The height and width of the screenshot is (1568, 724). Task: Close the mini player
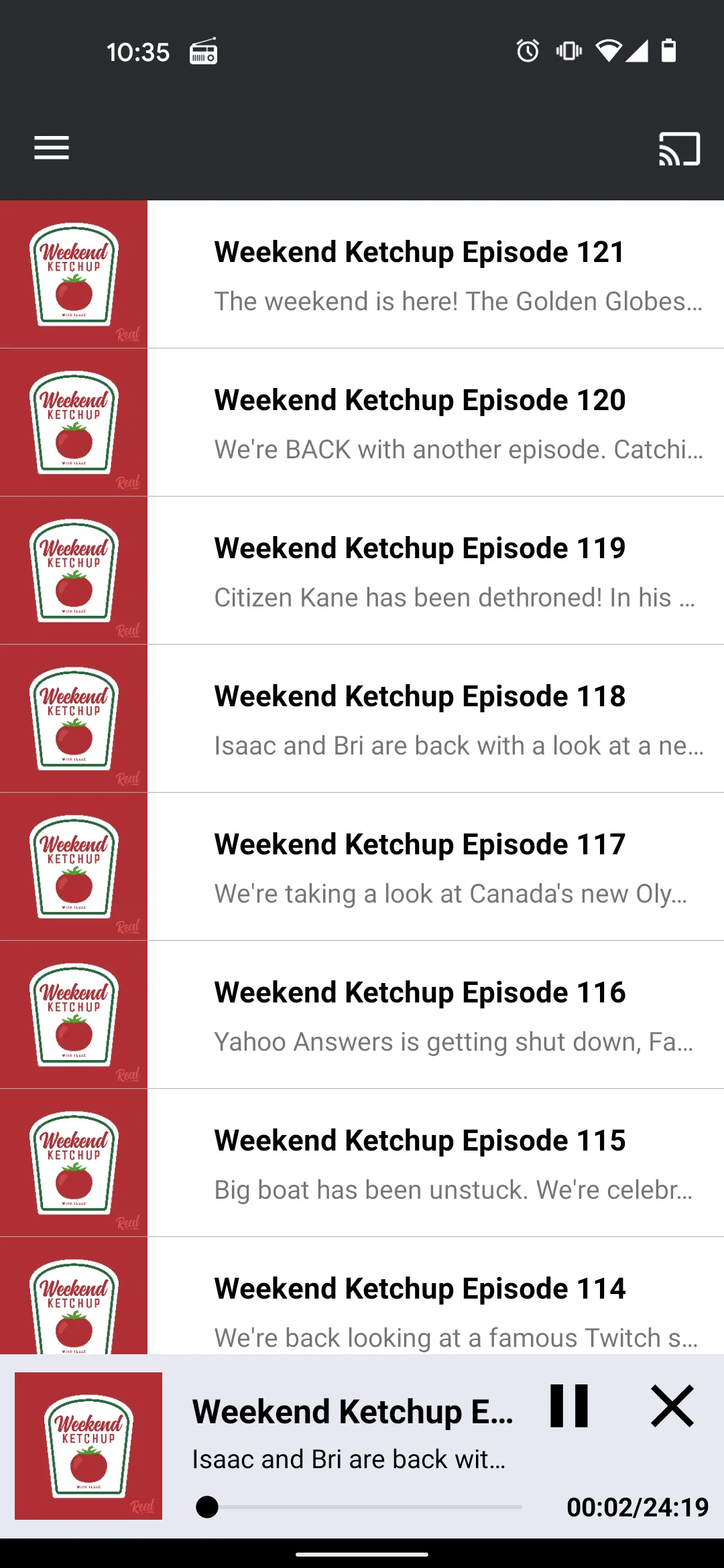tap(672, 1406)
